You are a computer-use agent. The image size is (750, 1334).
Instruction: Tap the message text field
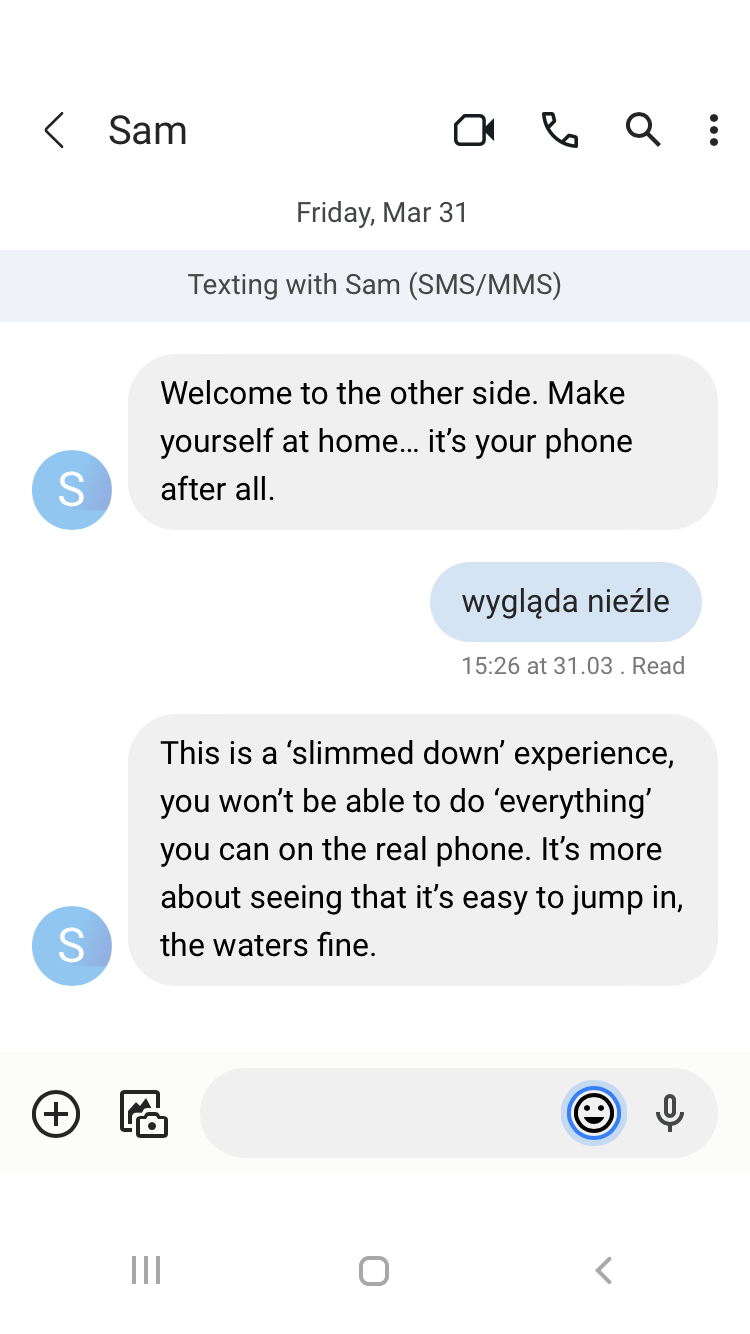coord(380,1113)
